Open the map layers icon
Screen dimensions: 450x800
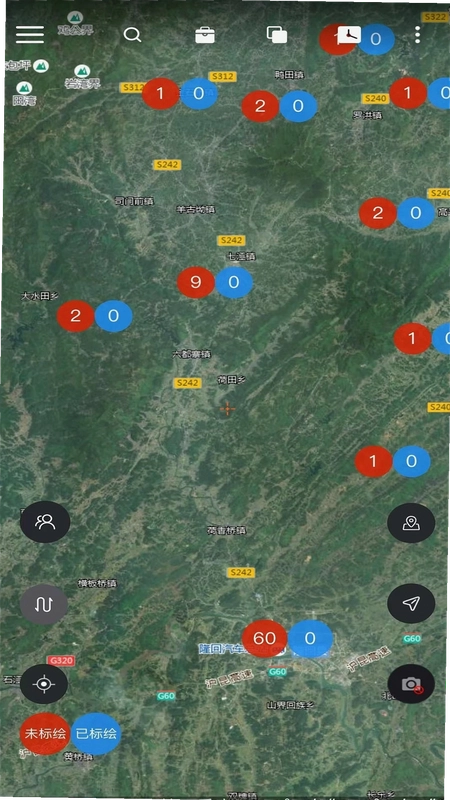tap(277, 35)
